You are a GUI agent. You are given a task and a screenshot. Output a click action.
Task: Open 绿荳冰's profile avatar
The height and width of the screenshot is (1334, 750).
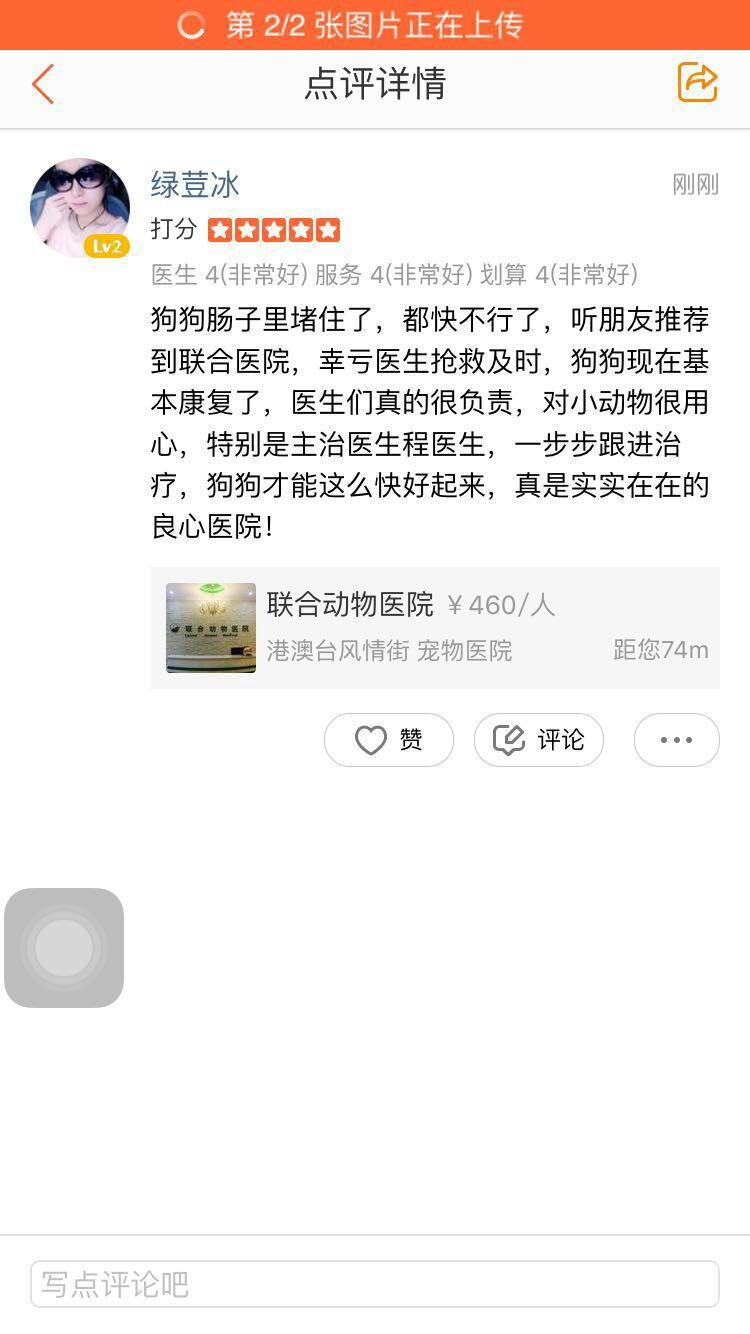click(x=80, y=208)
